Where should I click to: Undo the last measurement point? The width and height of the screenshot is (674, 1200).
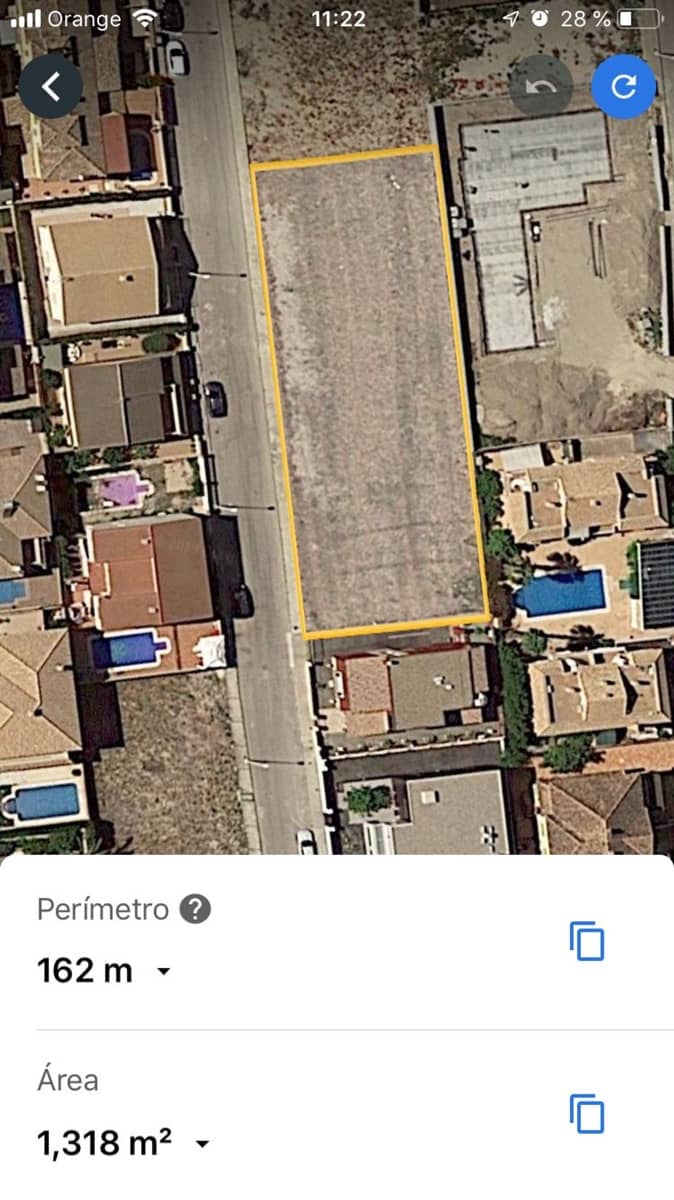pos(541,87)
